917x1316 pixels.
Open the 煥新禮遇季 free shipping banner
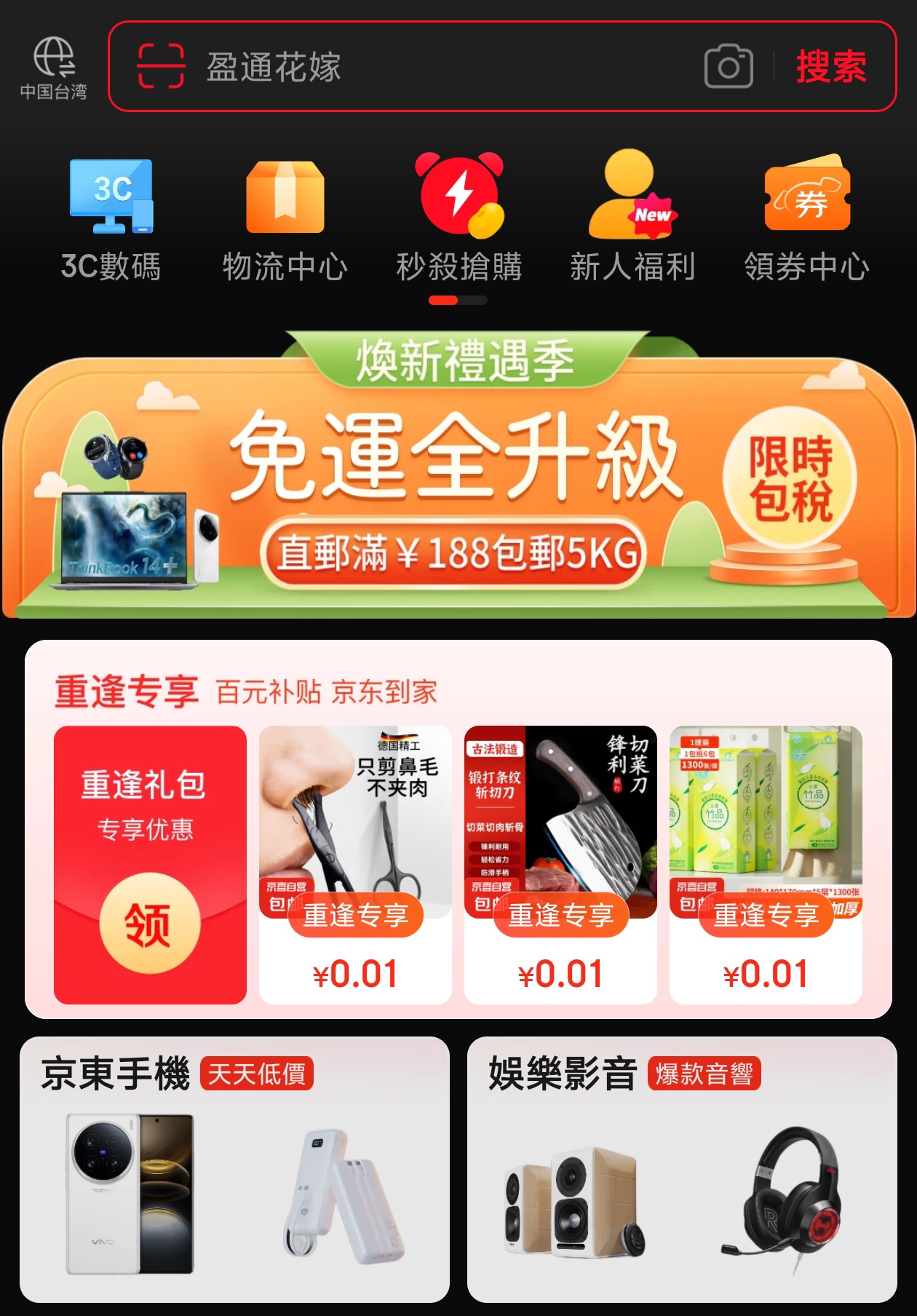458,480
